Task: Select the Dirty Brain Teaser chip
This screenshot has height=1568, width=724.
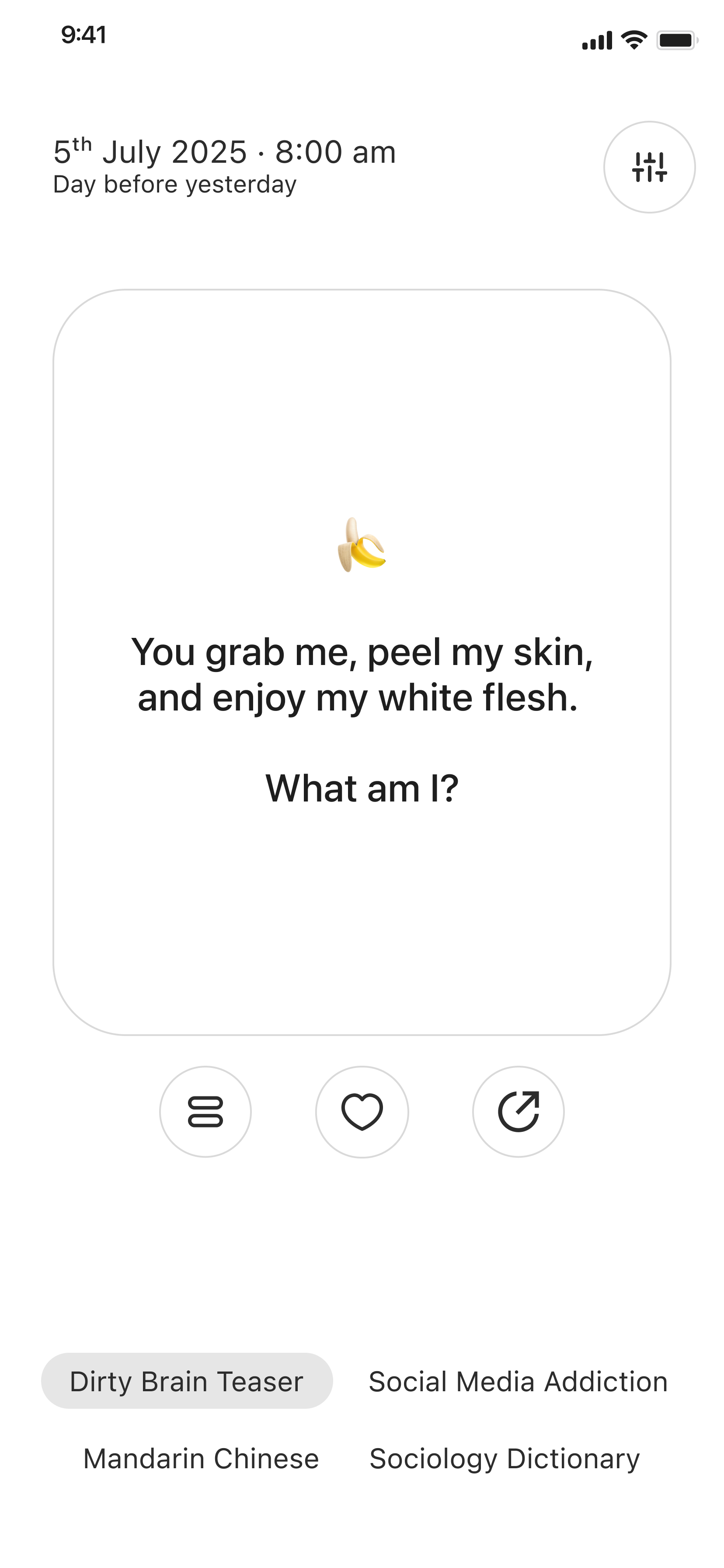Action: coord(187,1381)
